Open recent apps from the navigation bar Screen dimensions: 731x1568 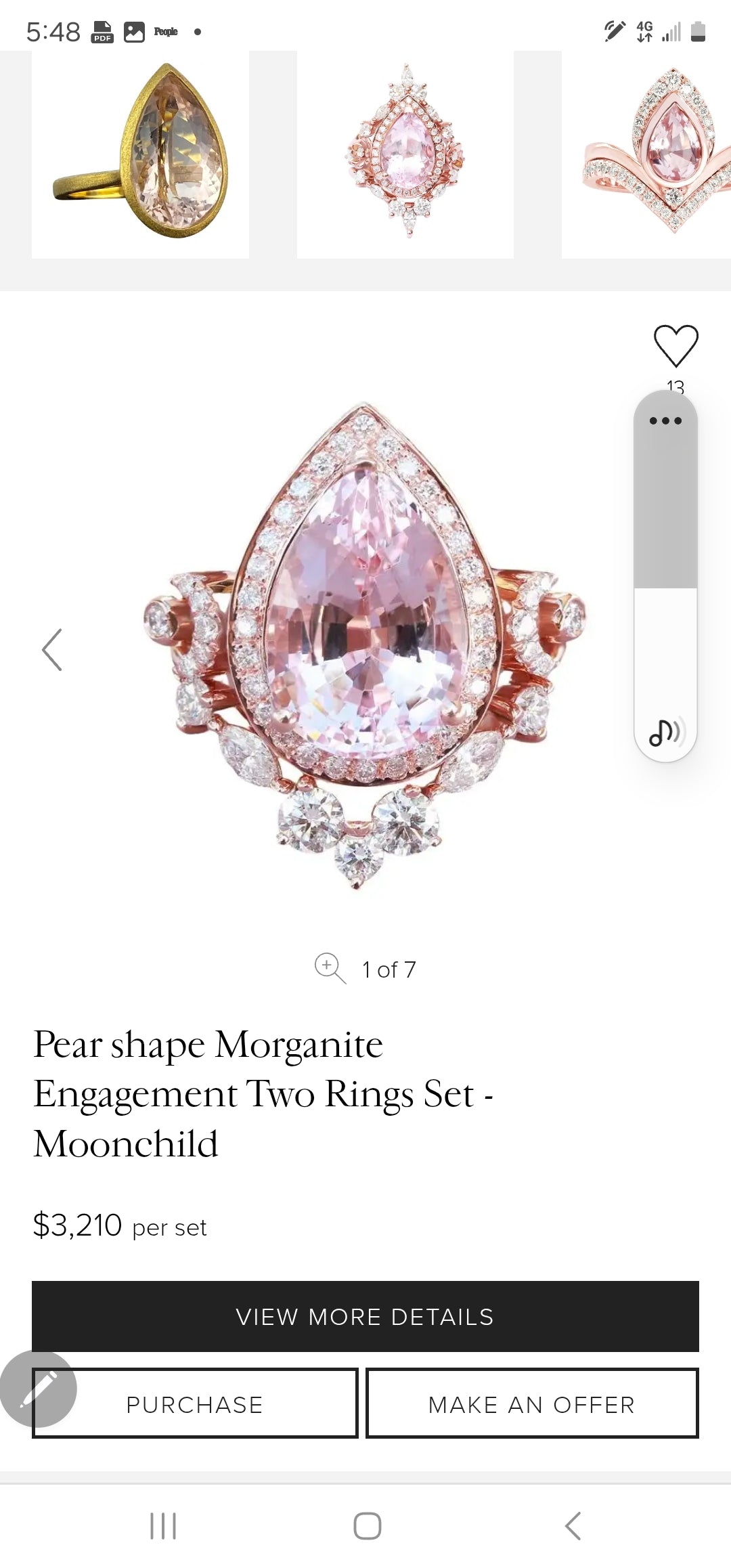(x=163, y=1526)
